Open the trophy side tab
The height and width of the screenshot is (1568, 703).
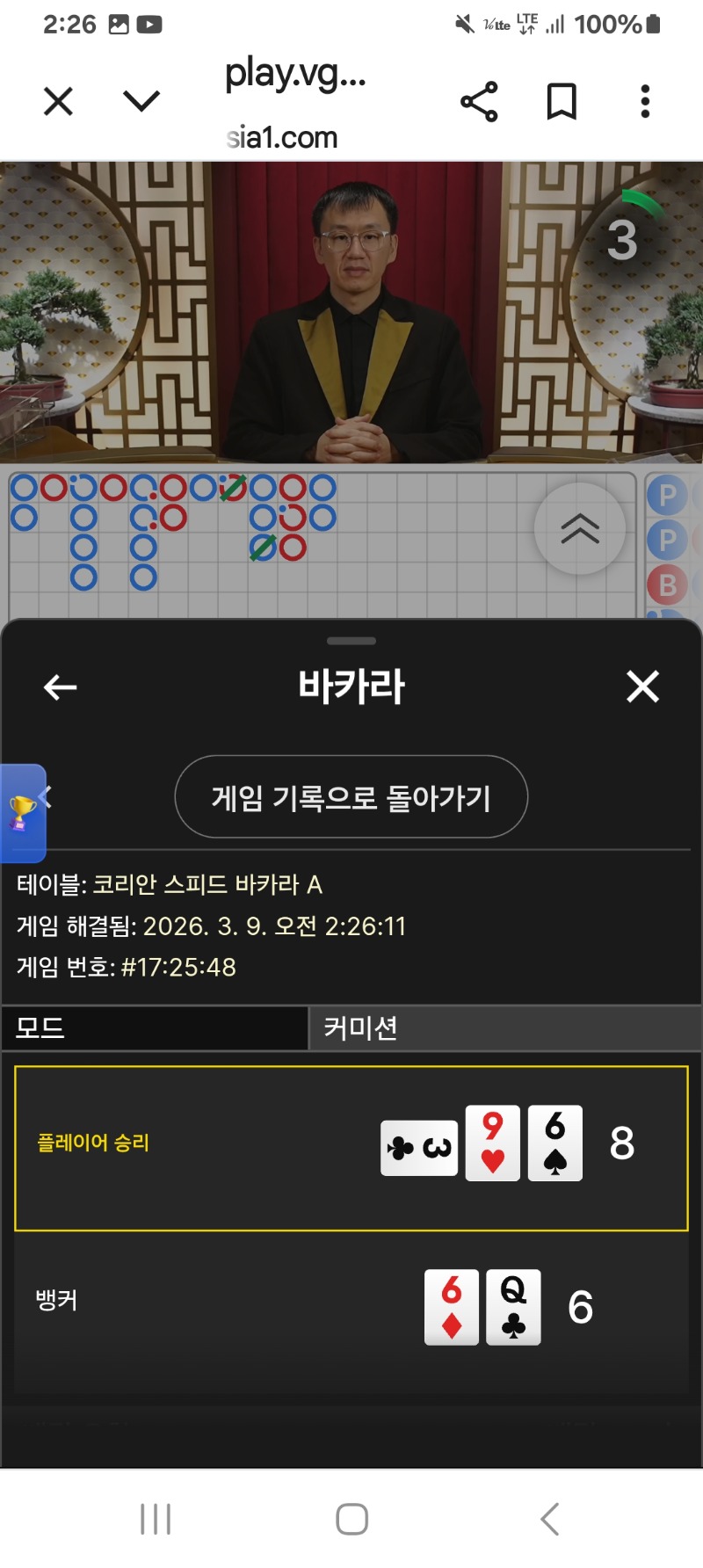point(24,813)
